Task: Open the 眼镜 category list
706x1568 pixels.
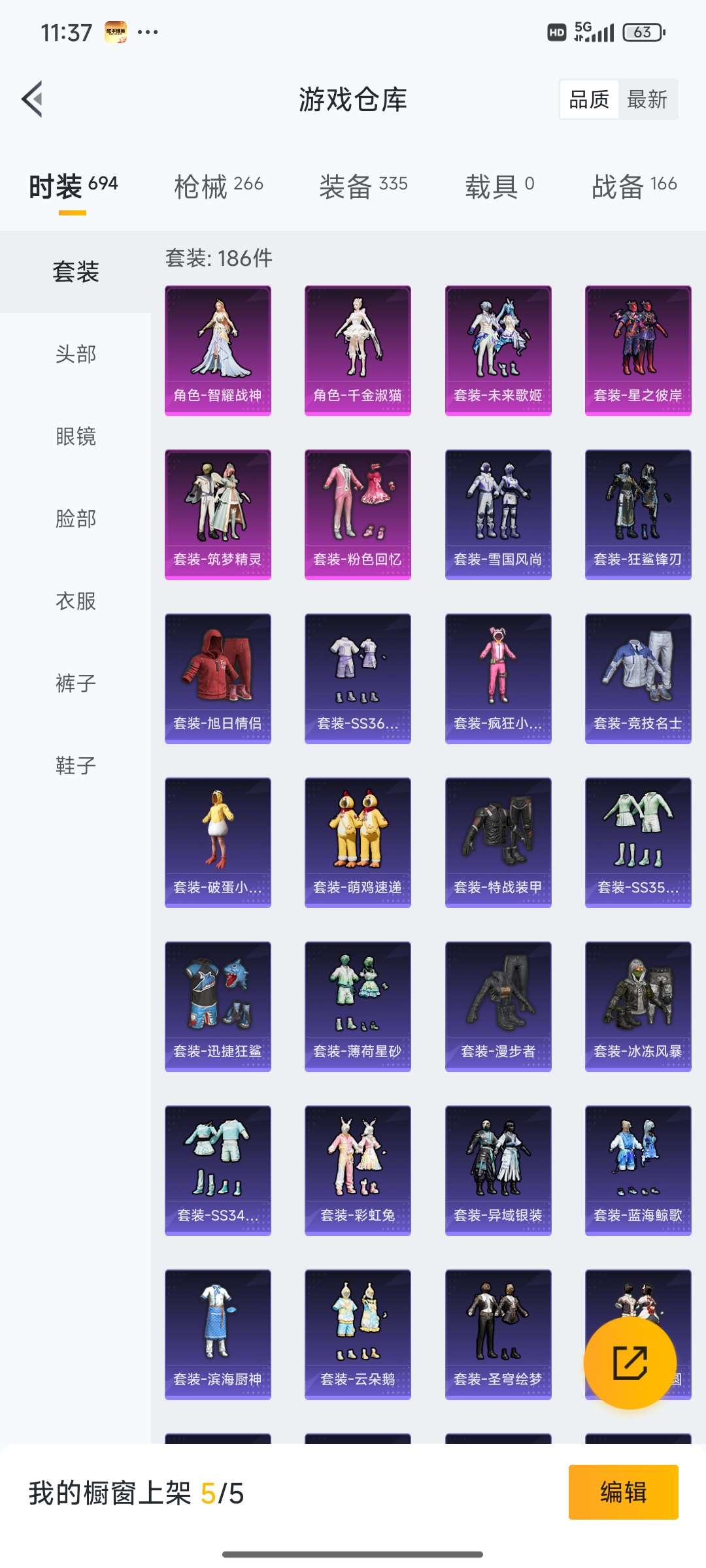Action: 76,437
